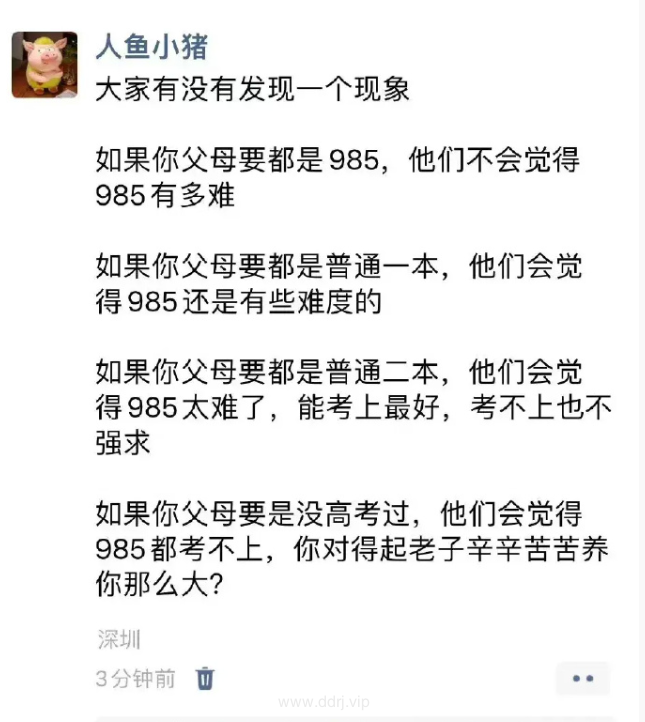This screenshot has height=722, width=645.
Task: Open the like and comment menu
Action: [x=582, y=678]
